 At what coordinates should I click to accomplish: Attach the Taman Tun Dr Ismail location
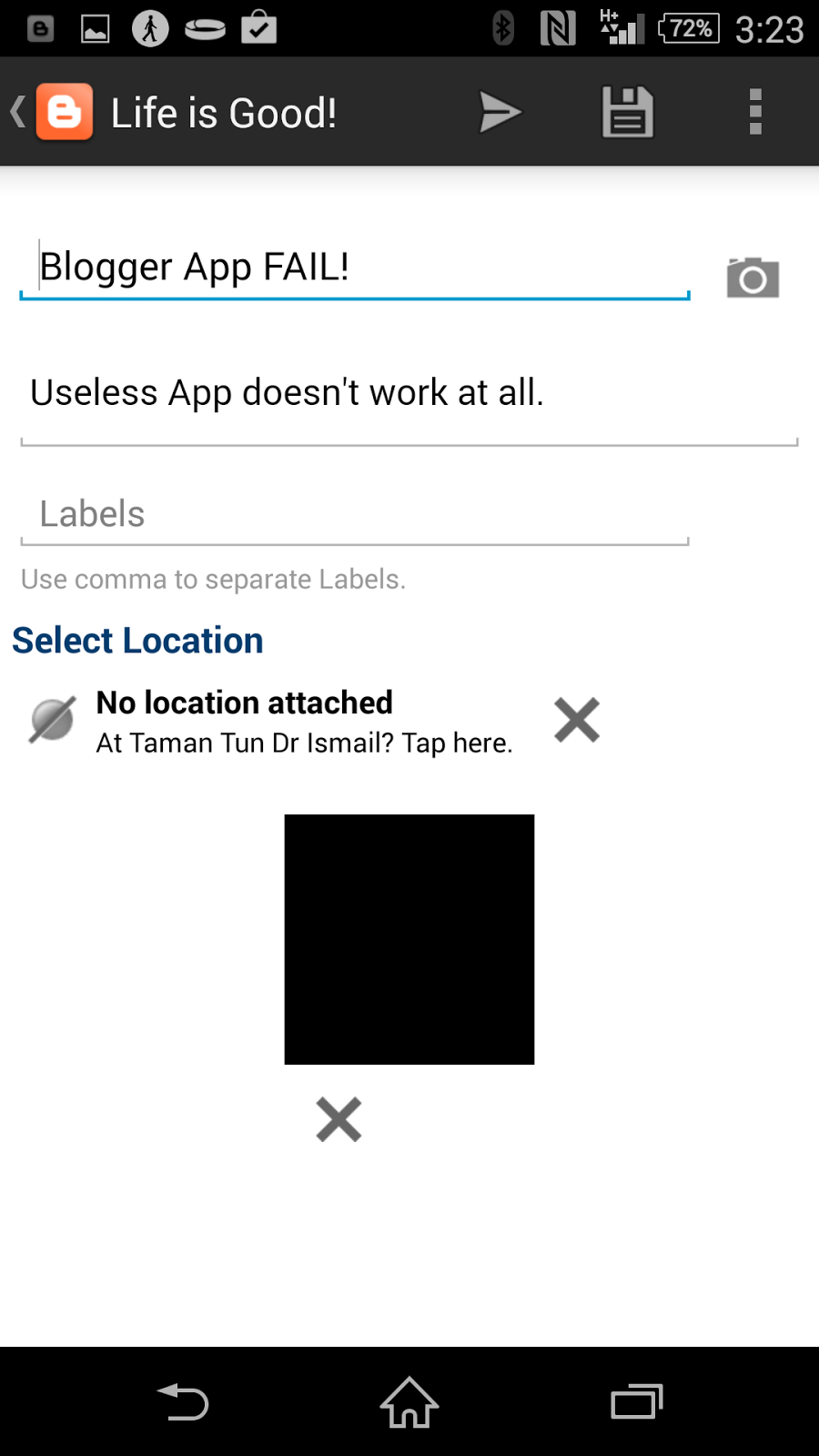(304, 723)
